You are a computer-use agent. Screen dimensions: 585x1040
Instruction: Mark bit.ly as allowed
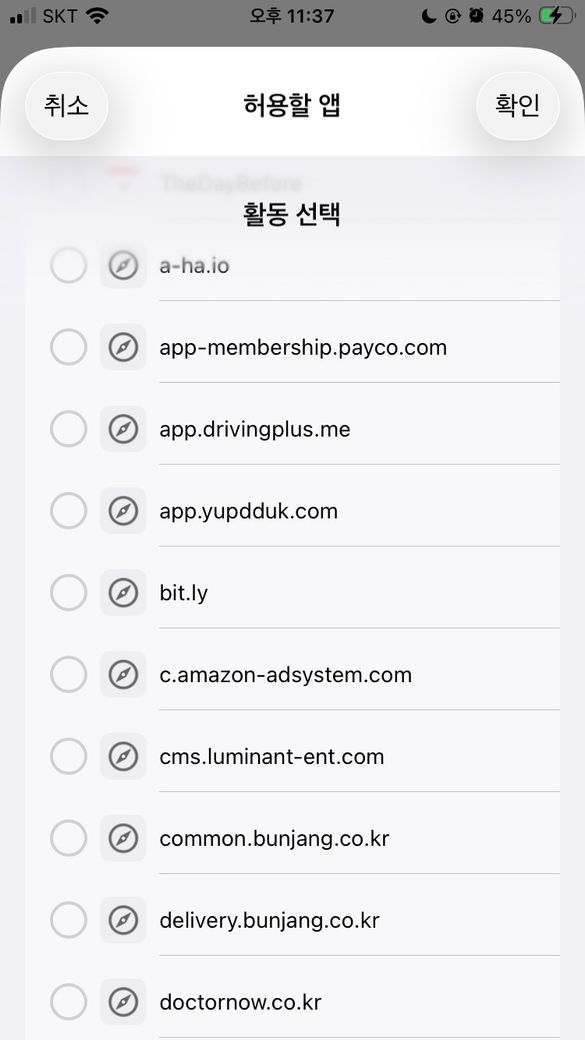[68, 593]
